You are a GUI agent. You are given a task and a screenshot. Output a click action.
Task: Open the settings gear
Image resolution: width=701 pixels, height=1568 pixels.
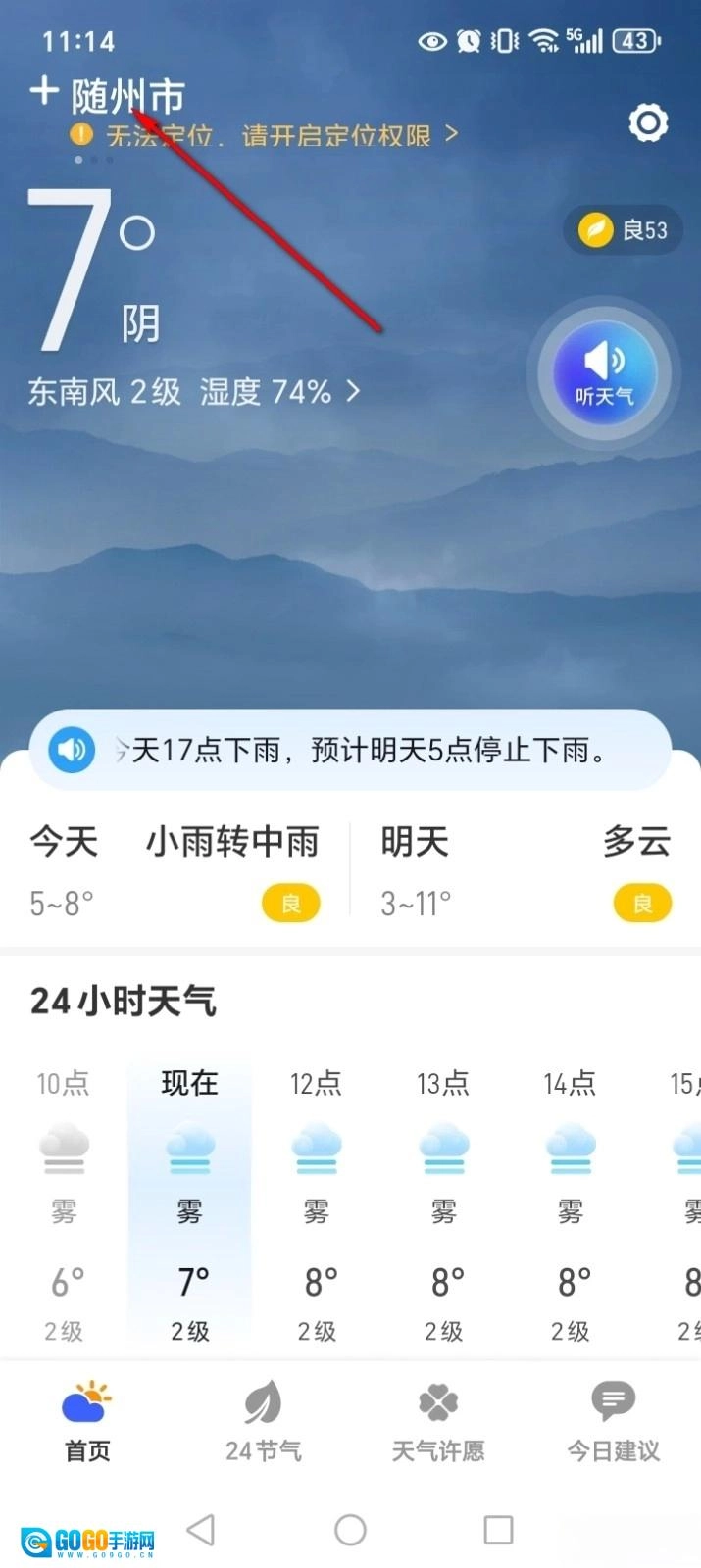pos(648,123)
